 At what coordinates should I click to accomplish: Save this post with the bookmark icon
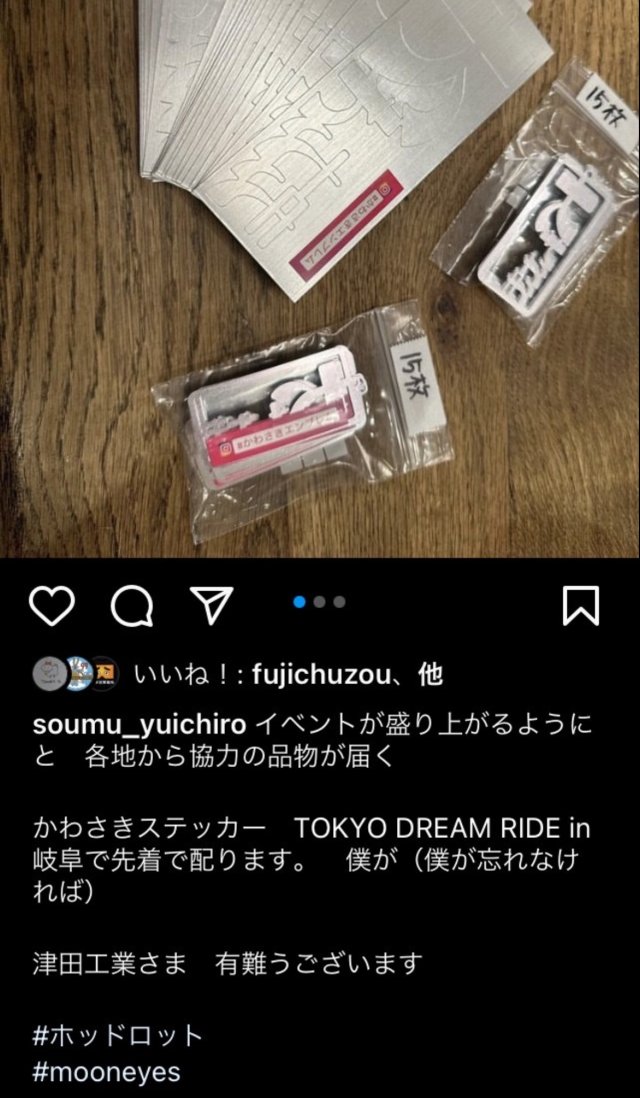[581, 605]
